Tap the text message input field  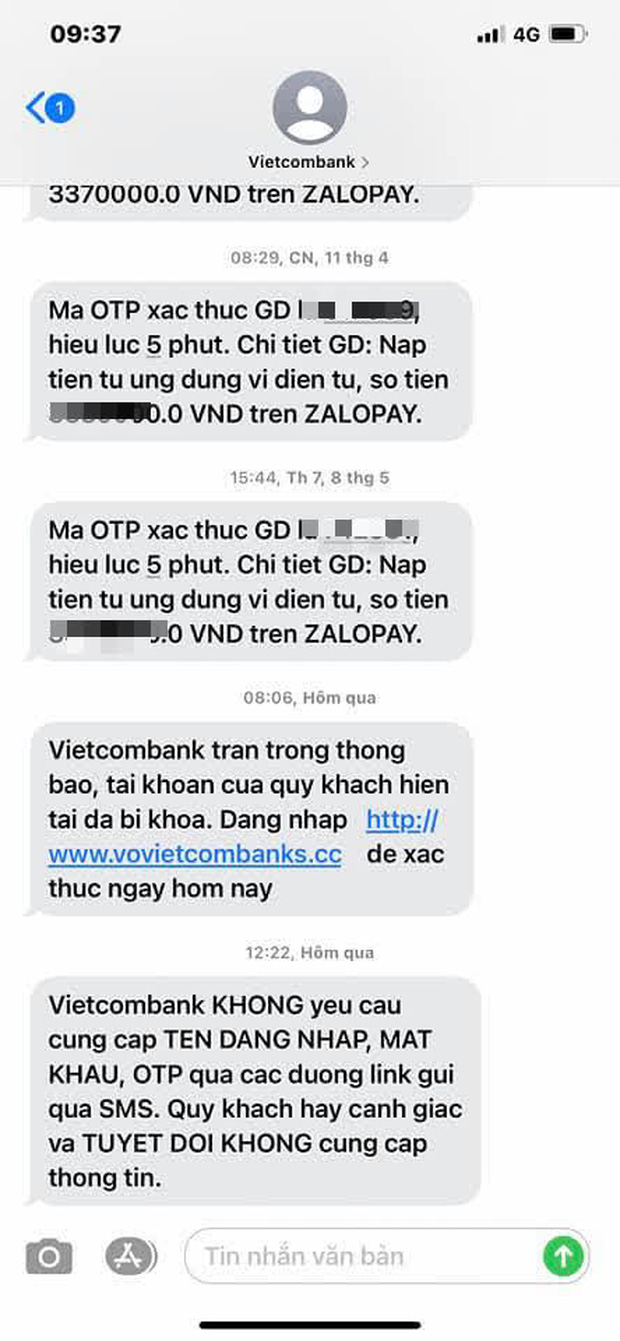click(360, 1256)
